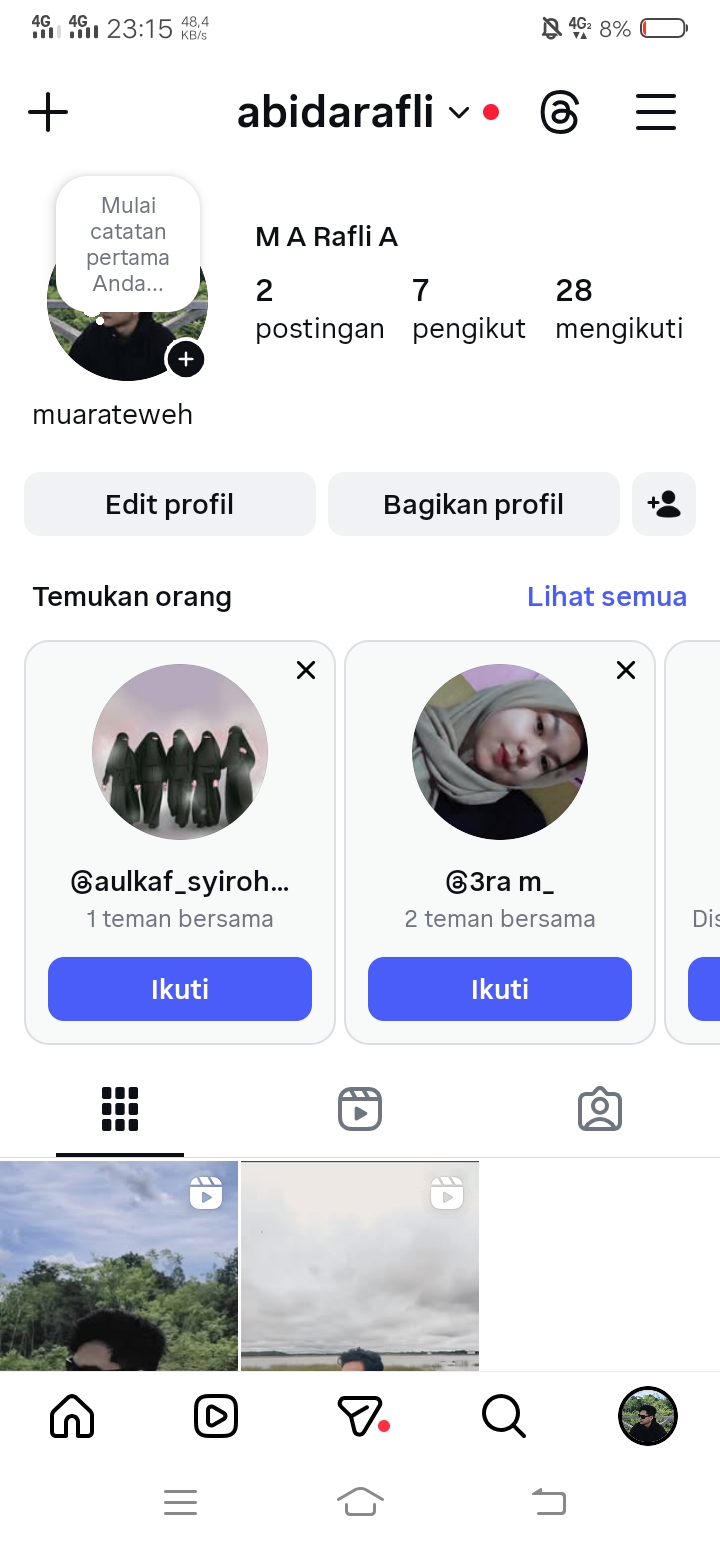The image size is (720, 1544).
Task: Switch to the Reels tab on the profile
Action: point(360,1110)
